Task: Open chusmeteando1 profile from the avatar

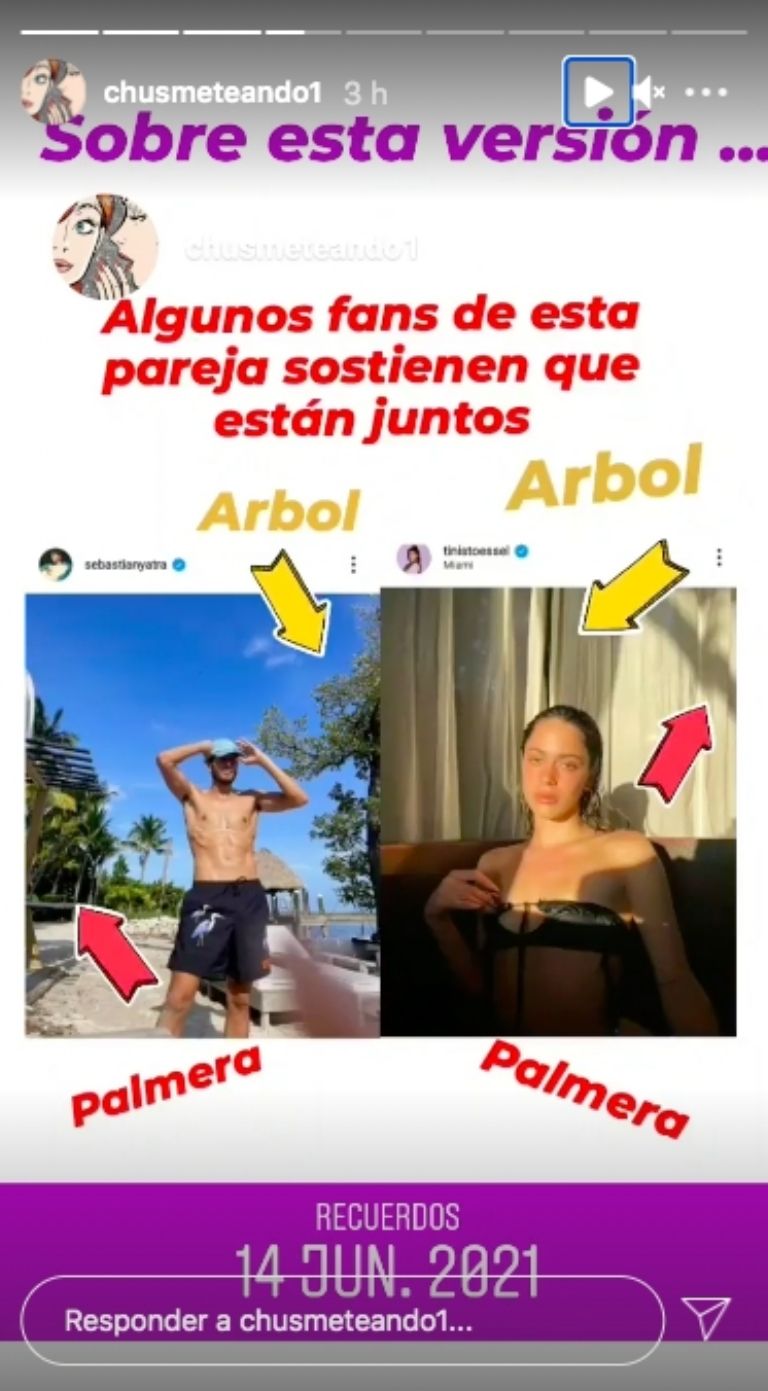Action: pos(53,92)
